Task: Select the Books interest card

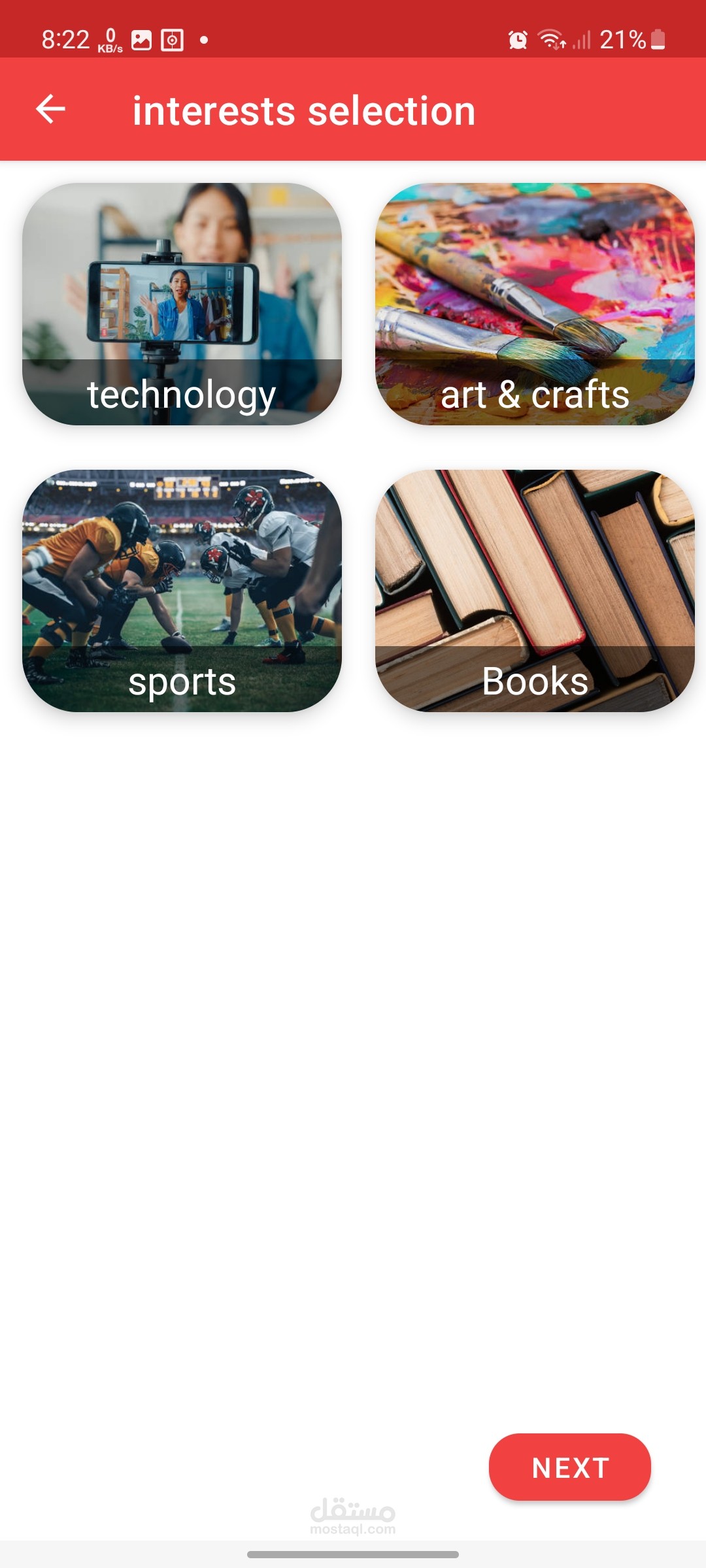Action: coord(535,591)
